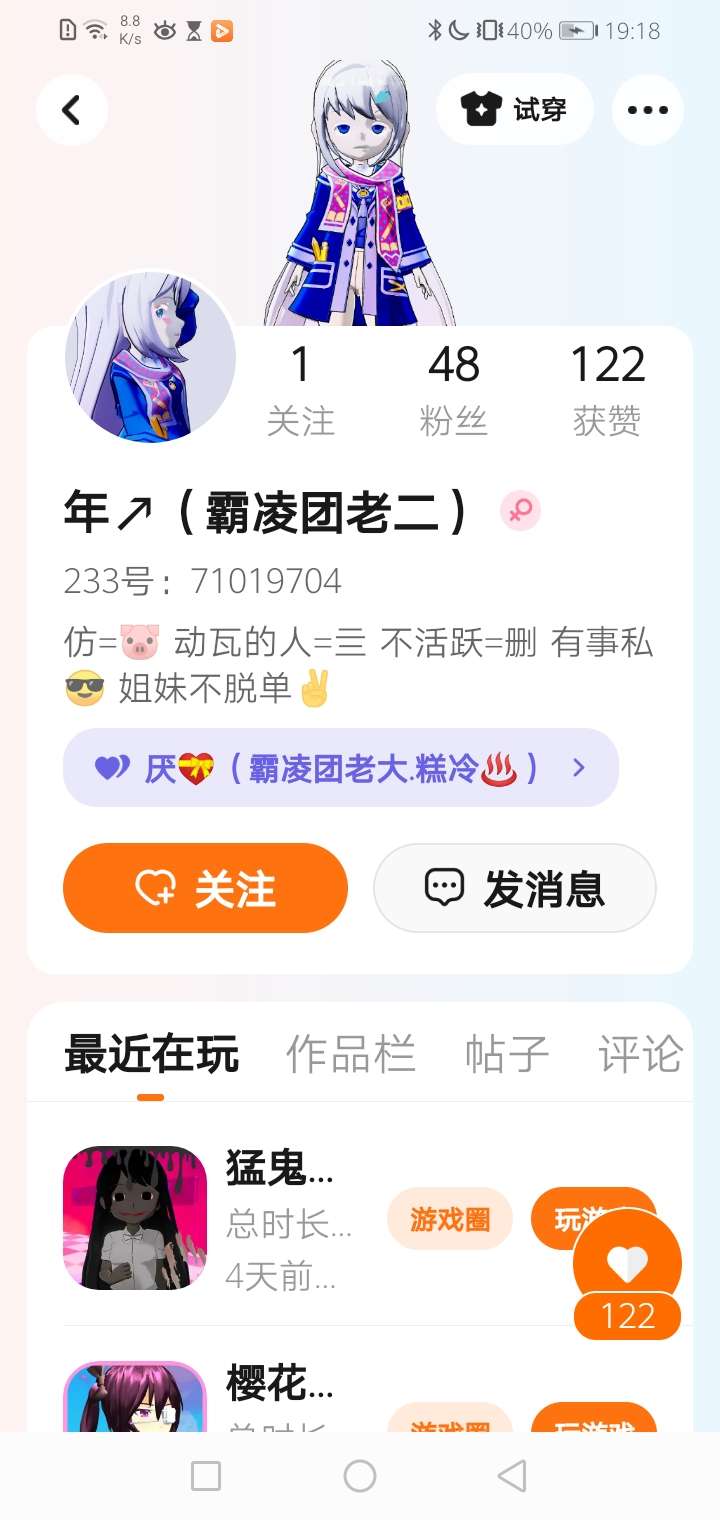
Task: Send a message via 发消息
Action: 515,888
